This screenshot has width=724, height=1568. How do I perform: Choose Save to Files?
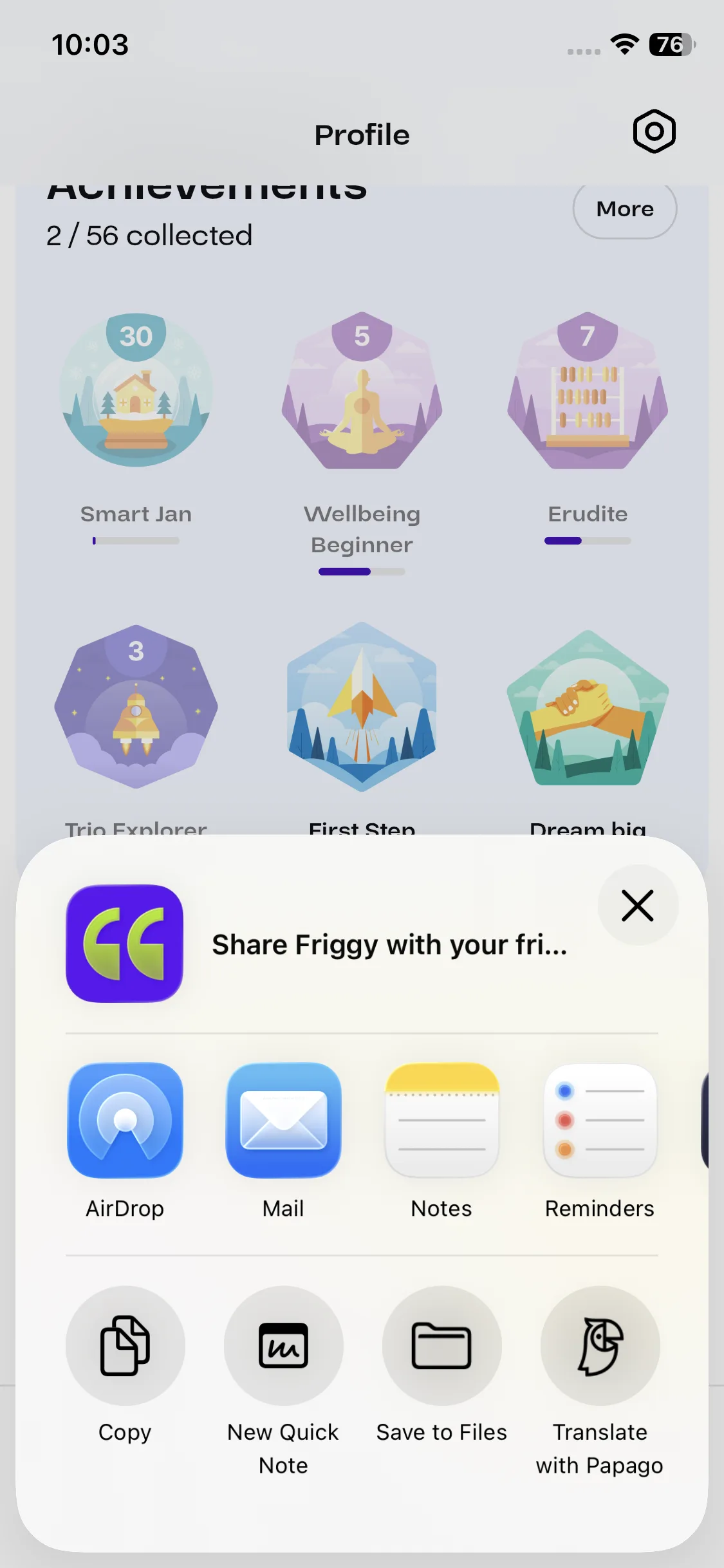tap(441, 1345)
